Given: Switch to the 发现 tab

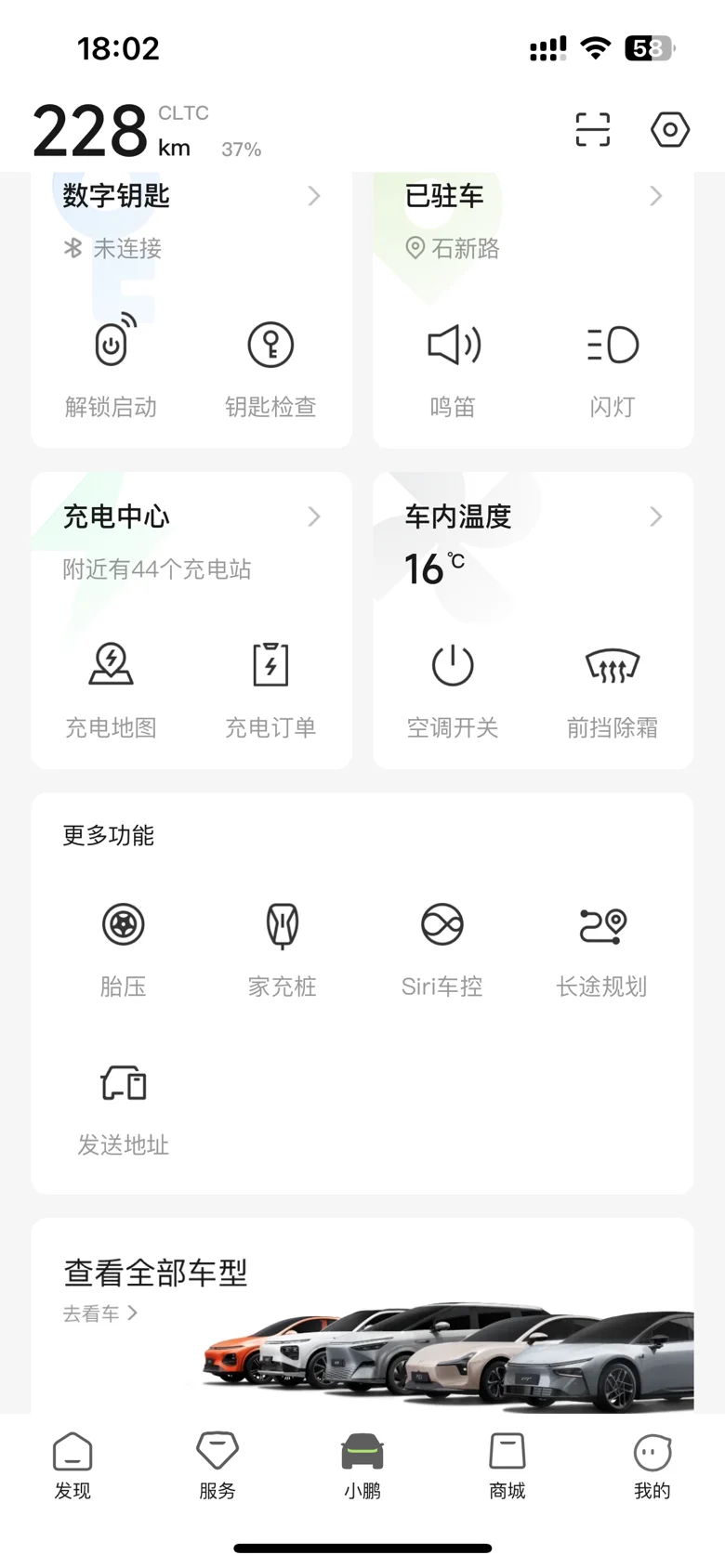Looking at the screenshot, I should click(72, 1465).
